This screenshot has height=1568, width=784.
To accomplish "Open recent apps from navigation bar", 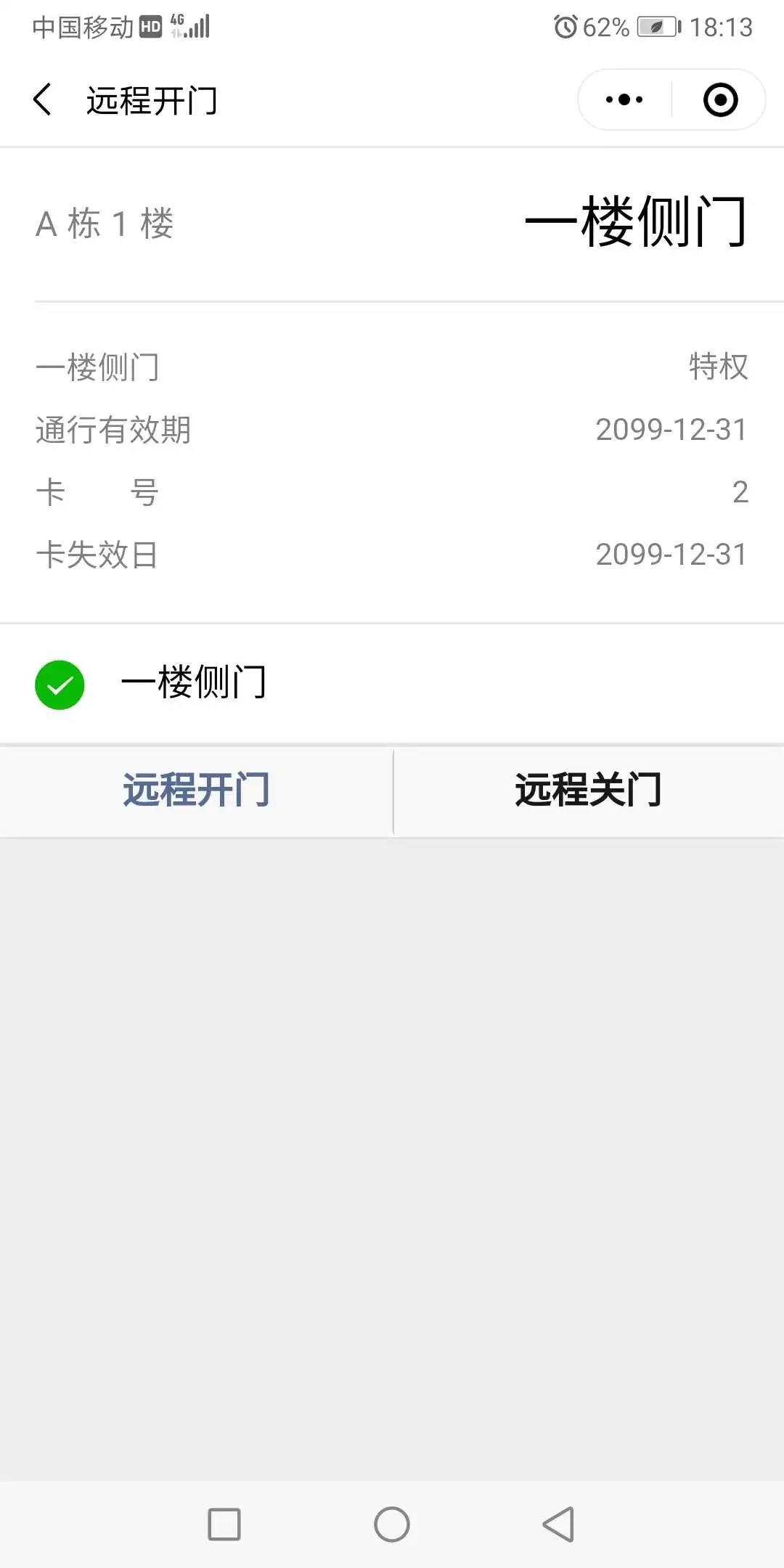I will pos(224,1524).
